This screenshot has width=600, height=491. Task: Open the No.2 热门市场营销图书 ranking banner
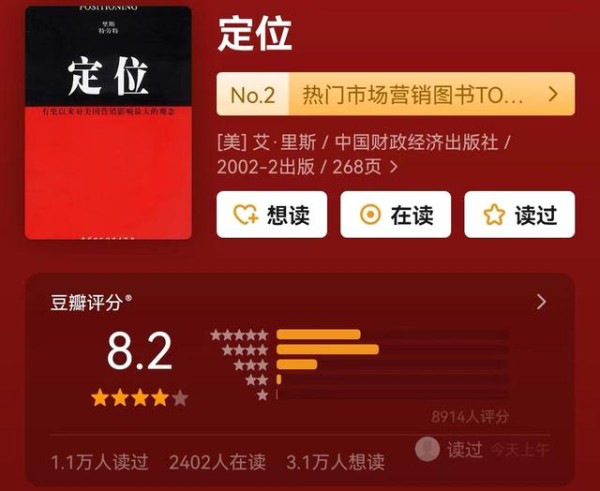[396, 95]
